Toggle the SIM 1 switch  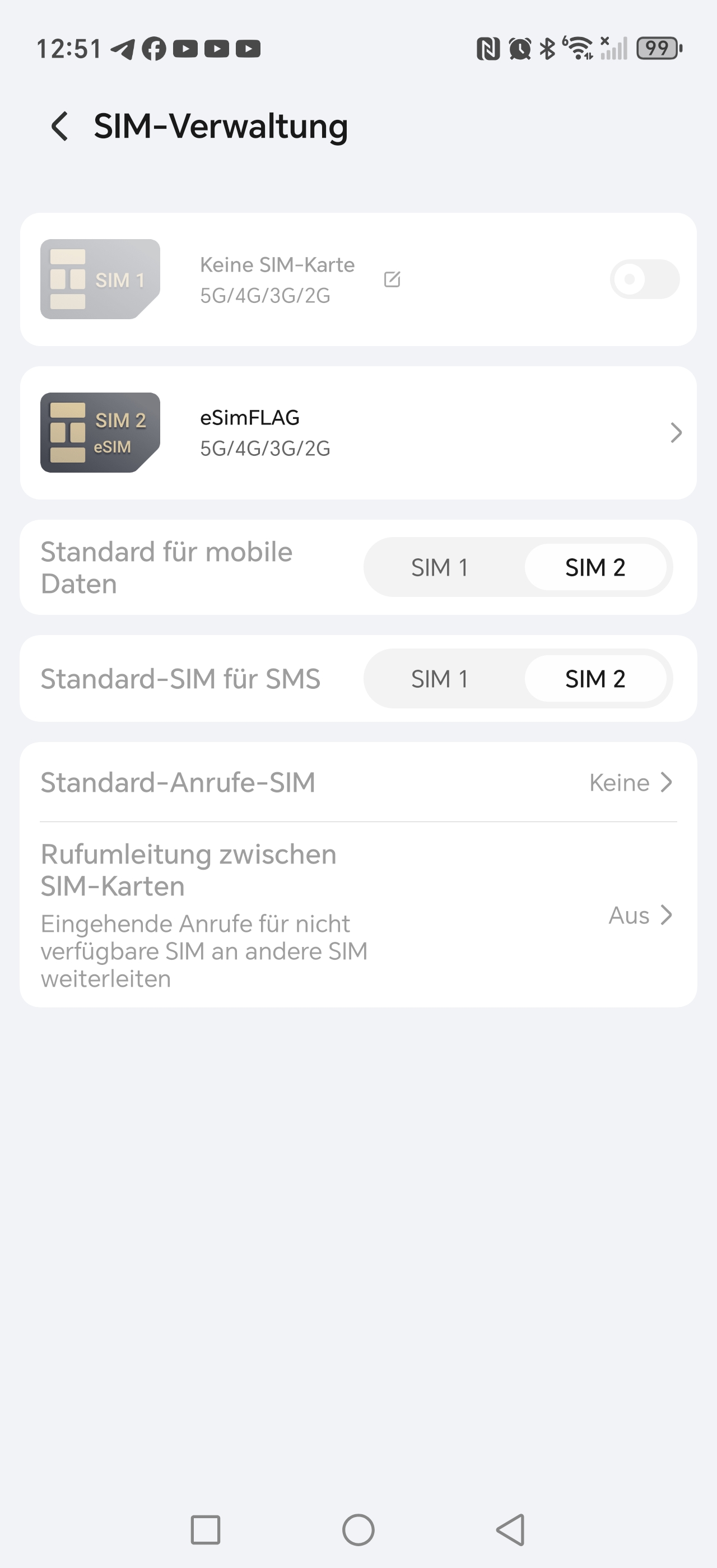coord(644,279)
